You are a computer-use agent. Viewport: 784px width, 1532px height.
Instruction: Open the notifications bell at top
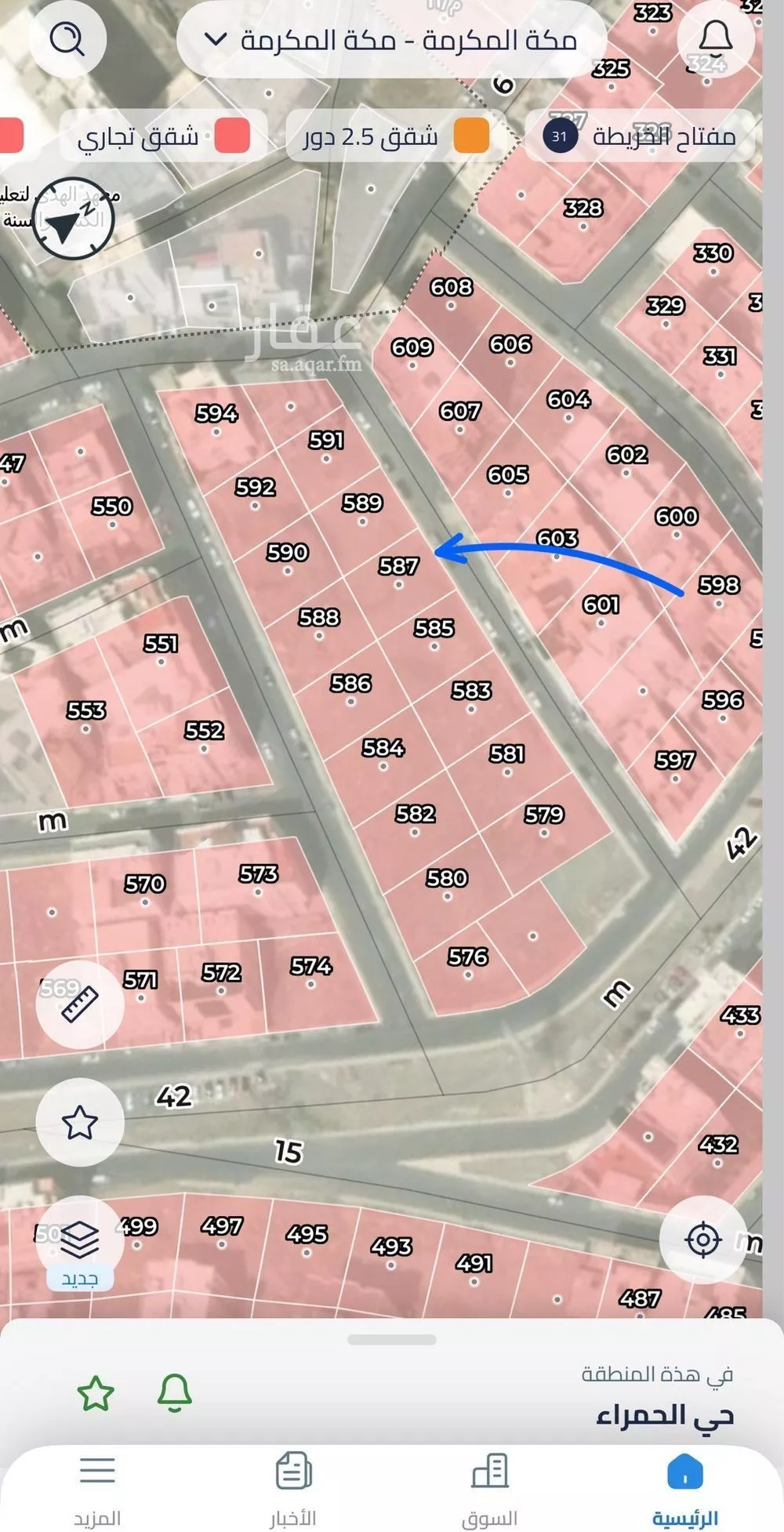coord(715,39)
